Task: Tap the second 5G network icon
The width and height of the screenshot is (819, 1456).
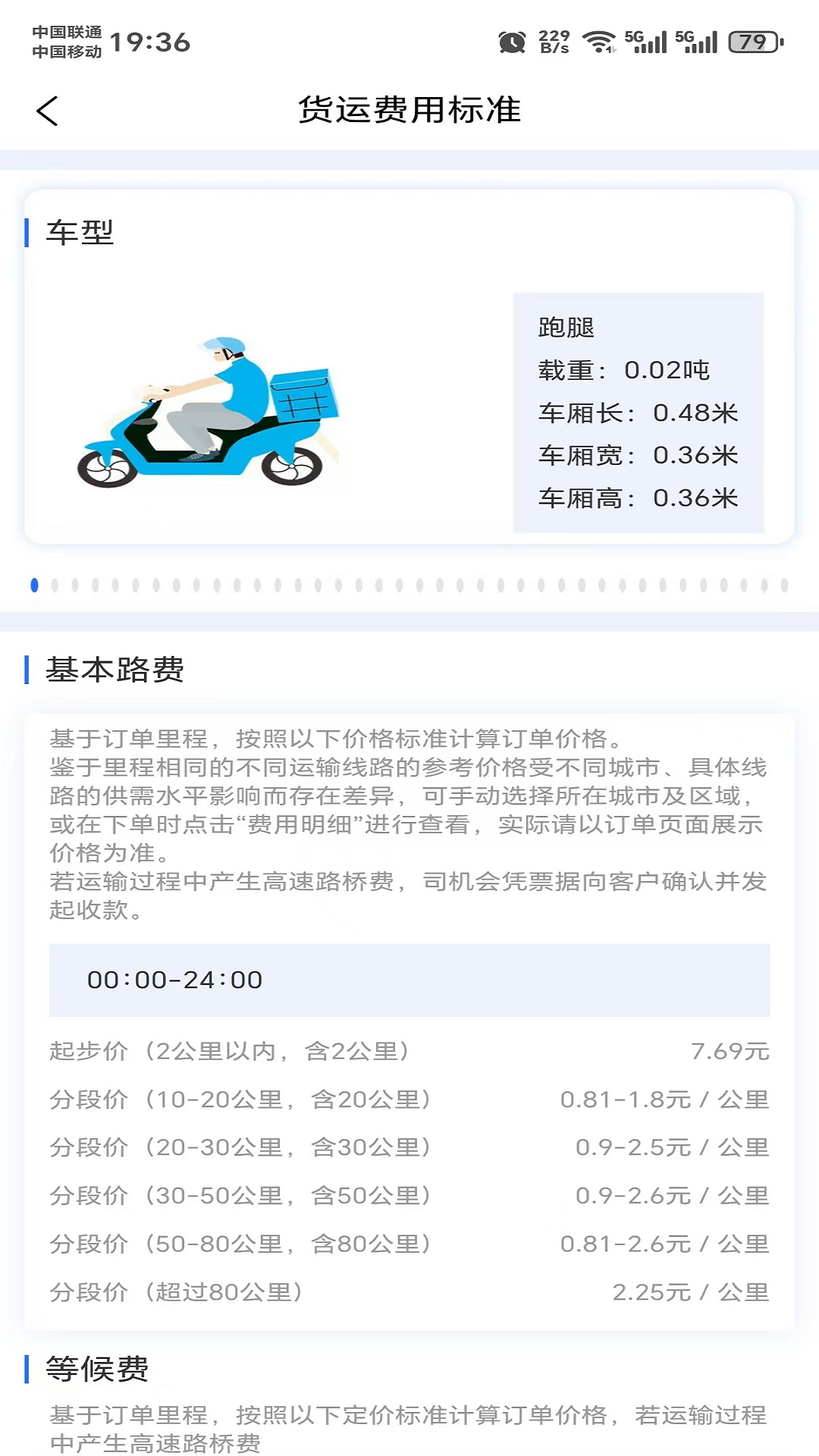Action: (695, 42)
